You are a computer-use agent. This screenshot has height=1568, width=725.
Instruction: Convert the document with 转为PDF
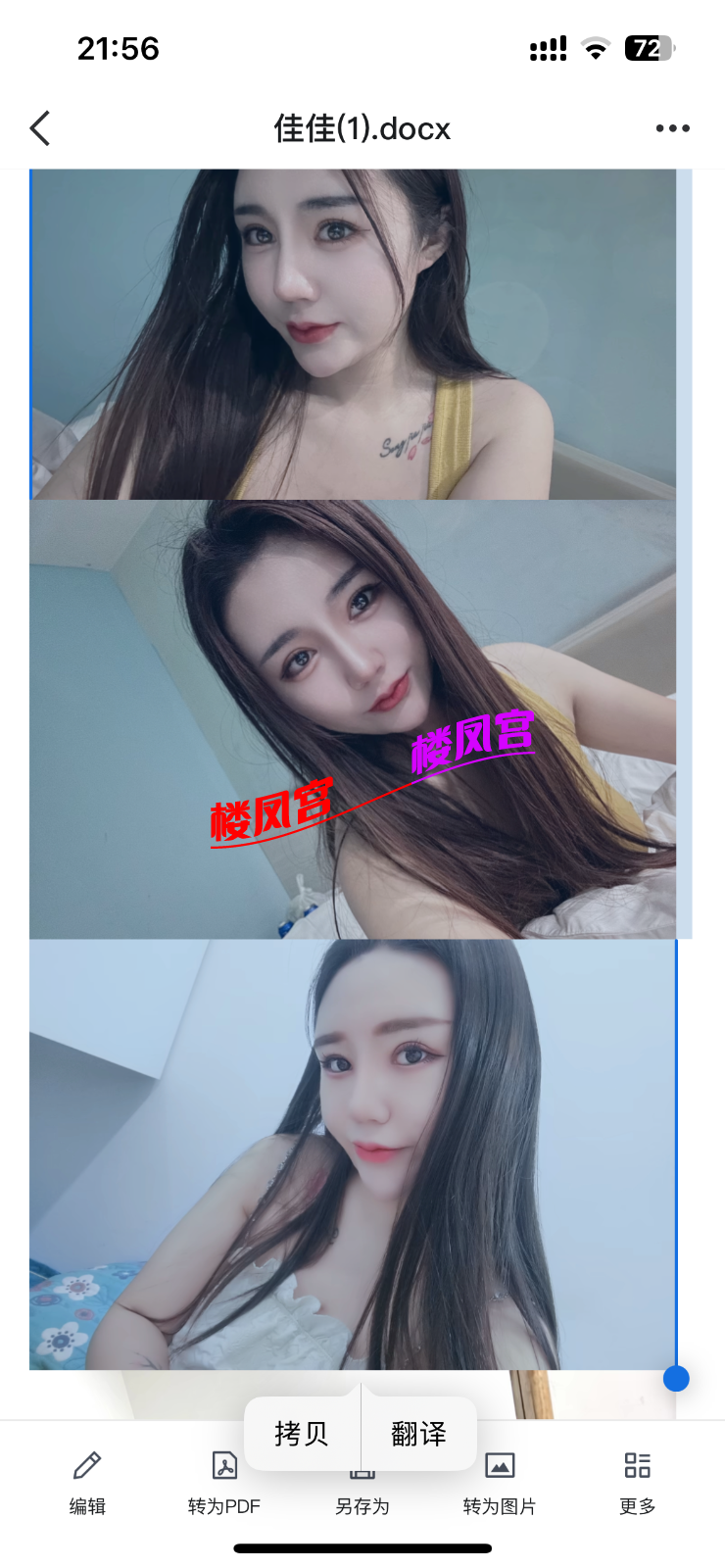(224, 1483)
